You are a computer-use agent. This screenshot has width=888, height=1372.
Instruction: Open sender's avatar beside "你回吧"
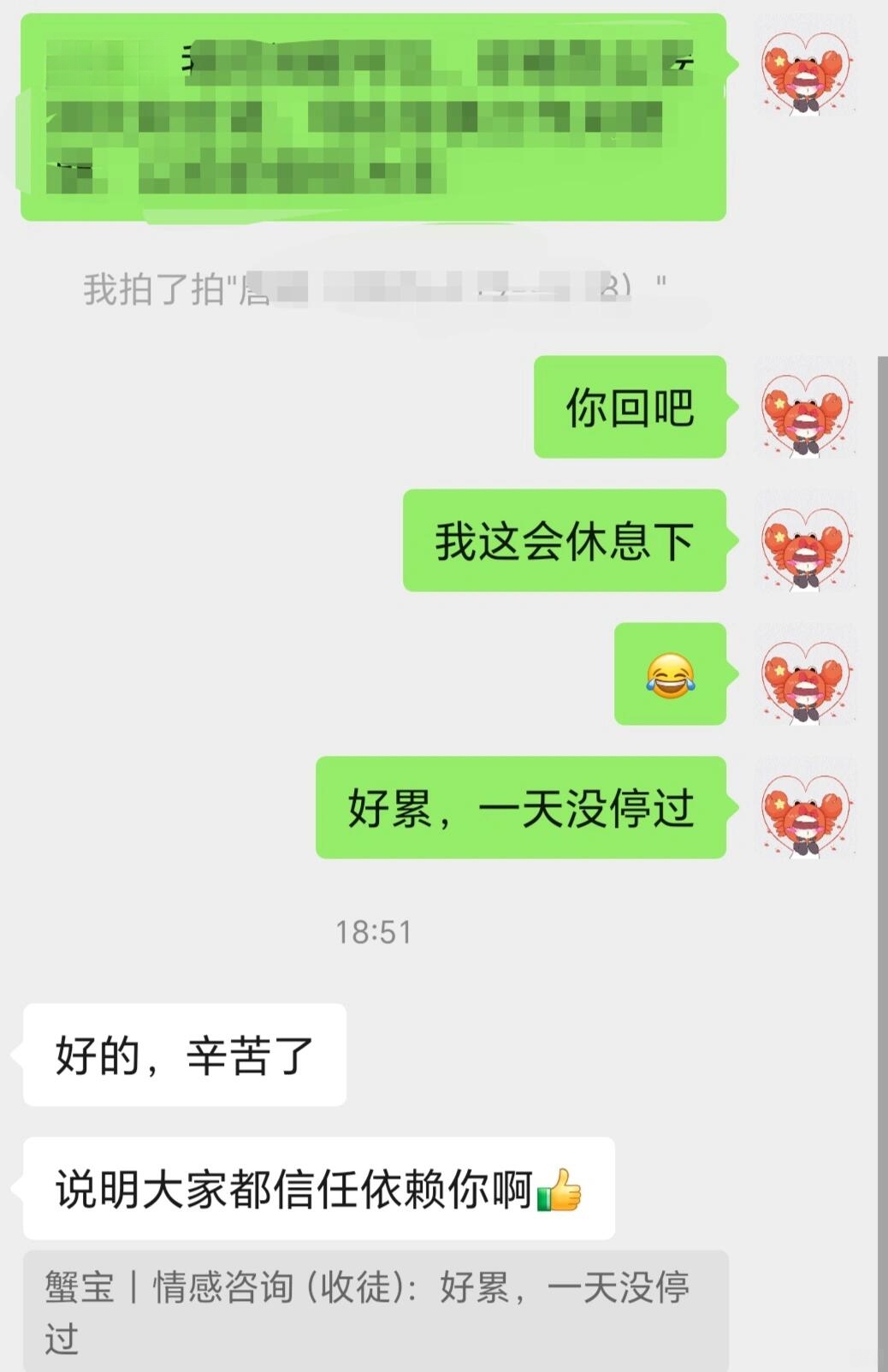coord(806,408)
